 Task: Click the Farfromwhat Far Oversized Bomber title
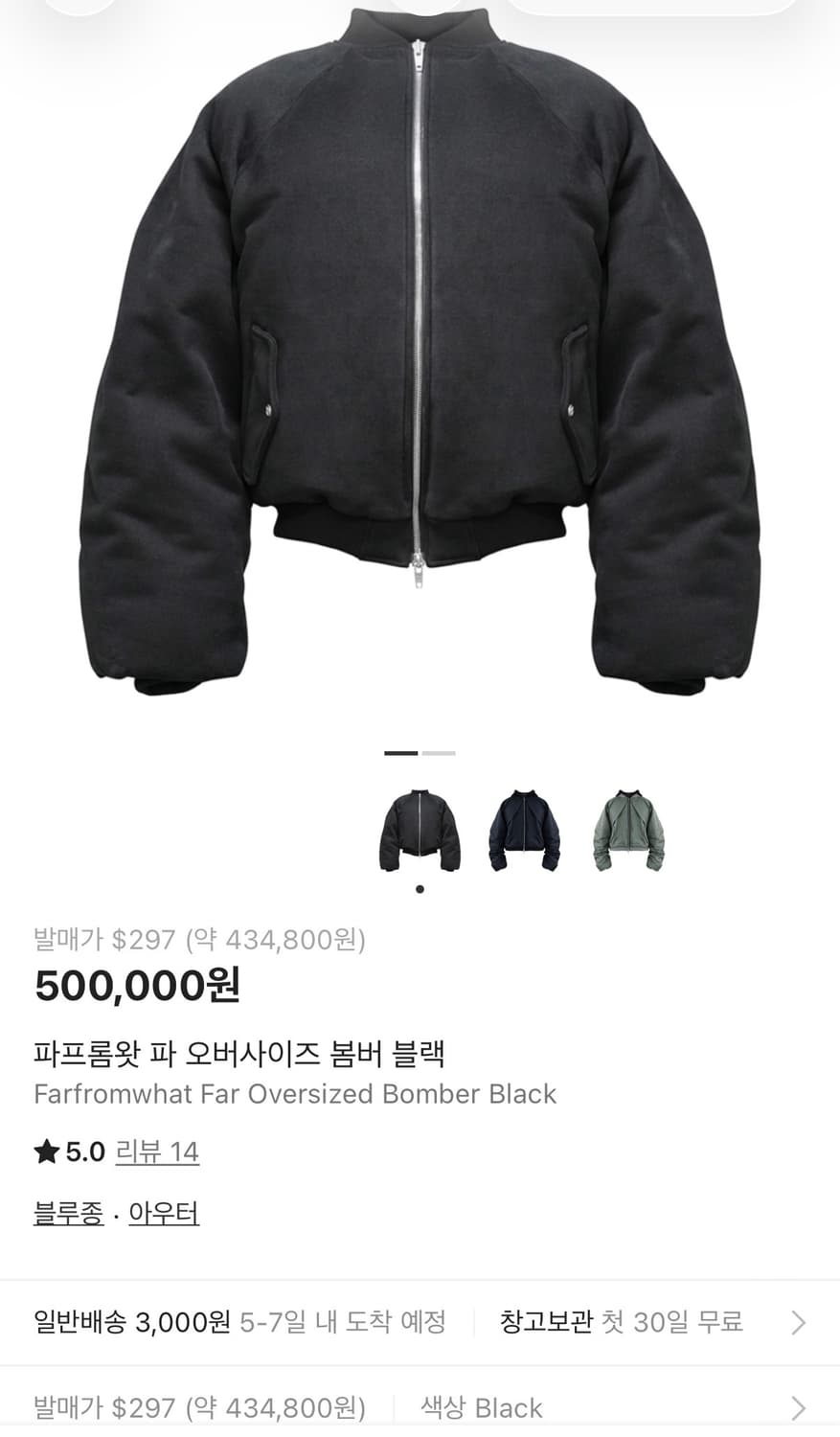295,1094
